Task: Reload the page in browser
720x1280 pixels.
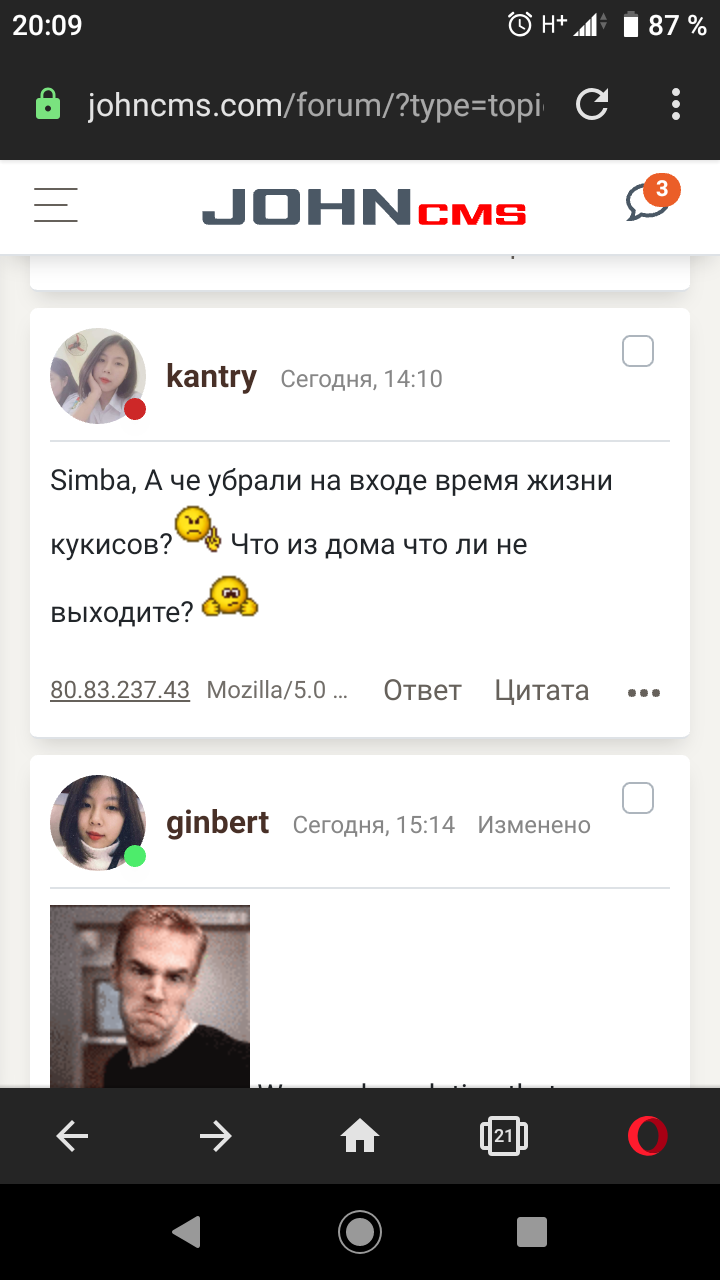Action: point(592,104)
